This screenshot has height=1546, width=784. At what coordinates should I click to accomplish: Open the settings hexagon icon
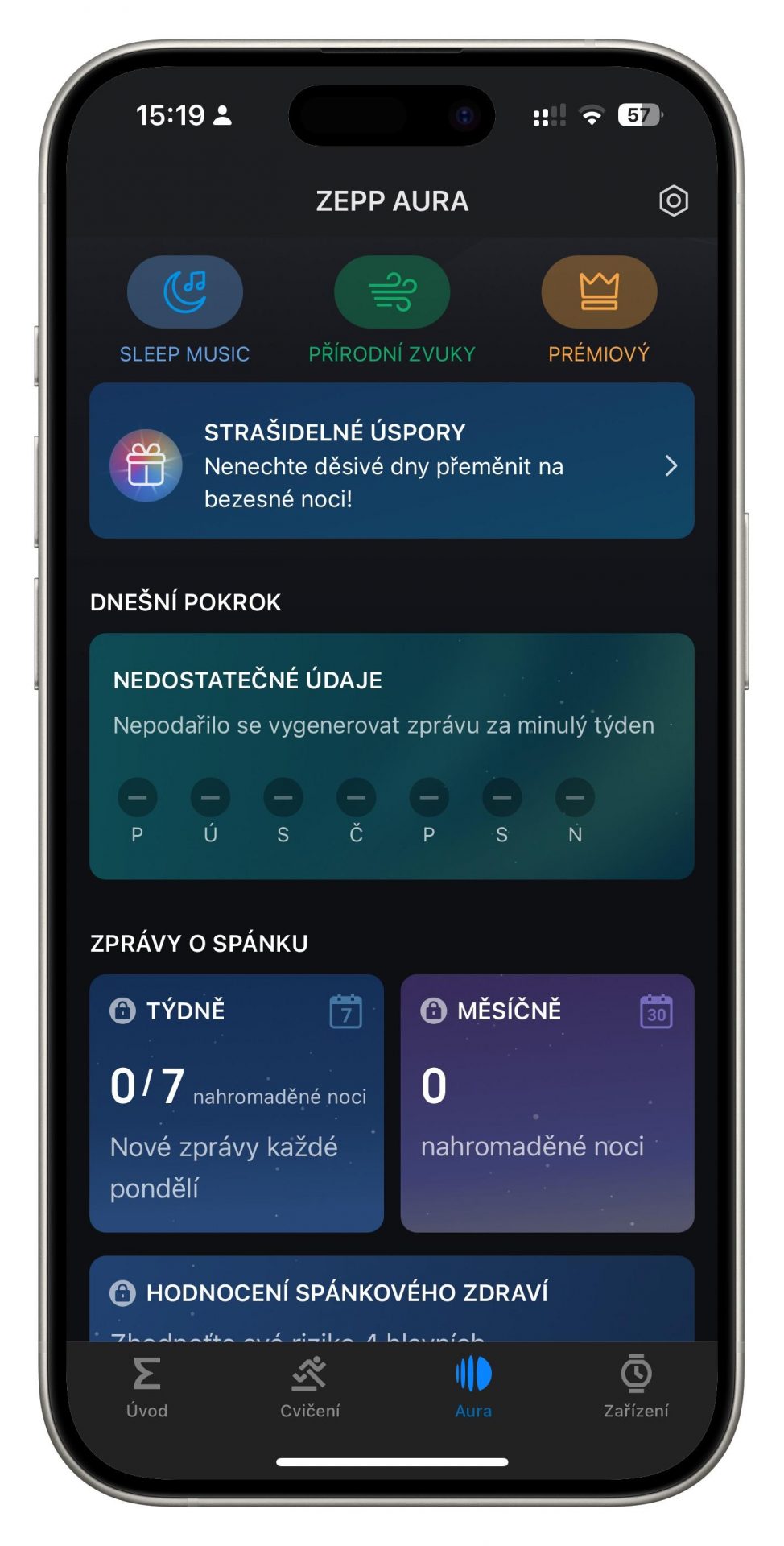click(x=673, y=200)
